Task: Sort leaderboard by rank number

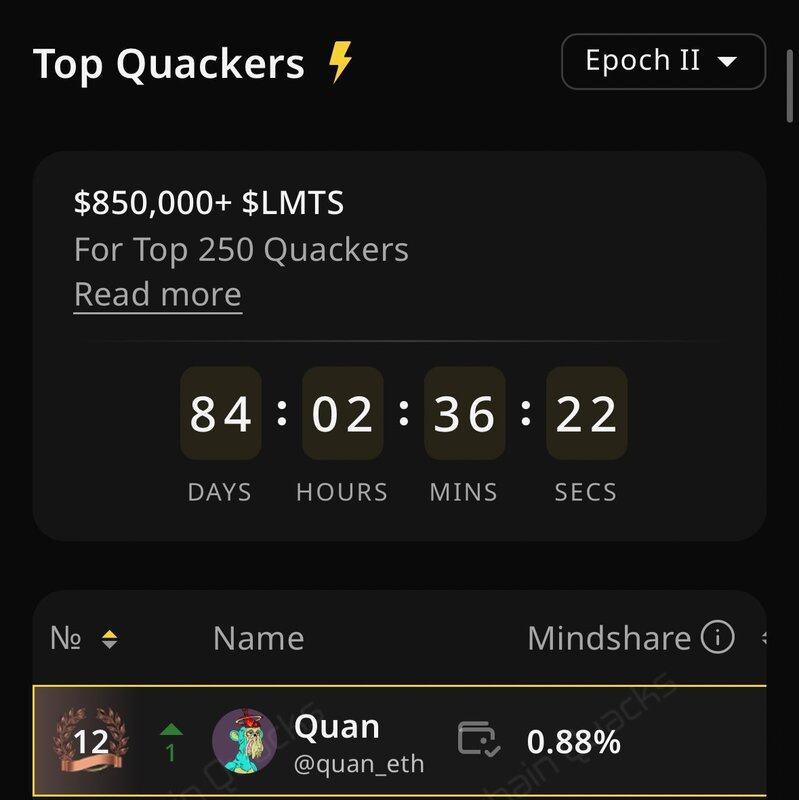Action: tap(109, 639)
